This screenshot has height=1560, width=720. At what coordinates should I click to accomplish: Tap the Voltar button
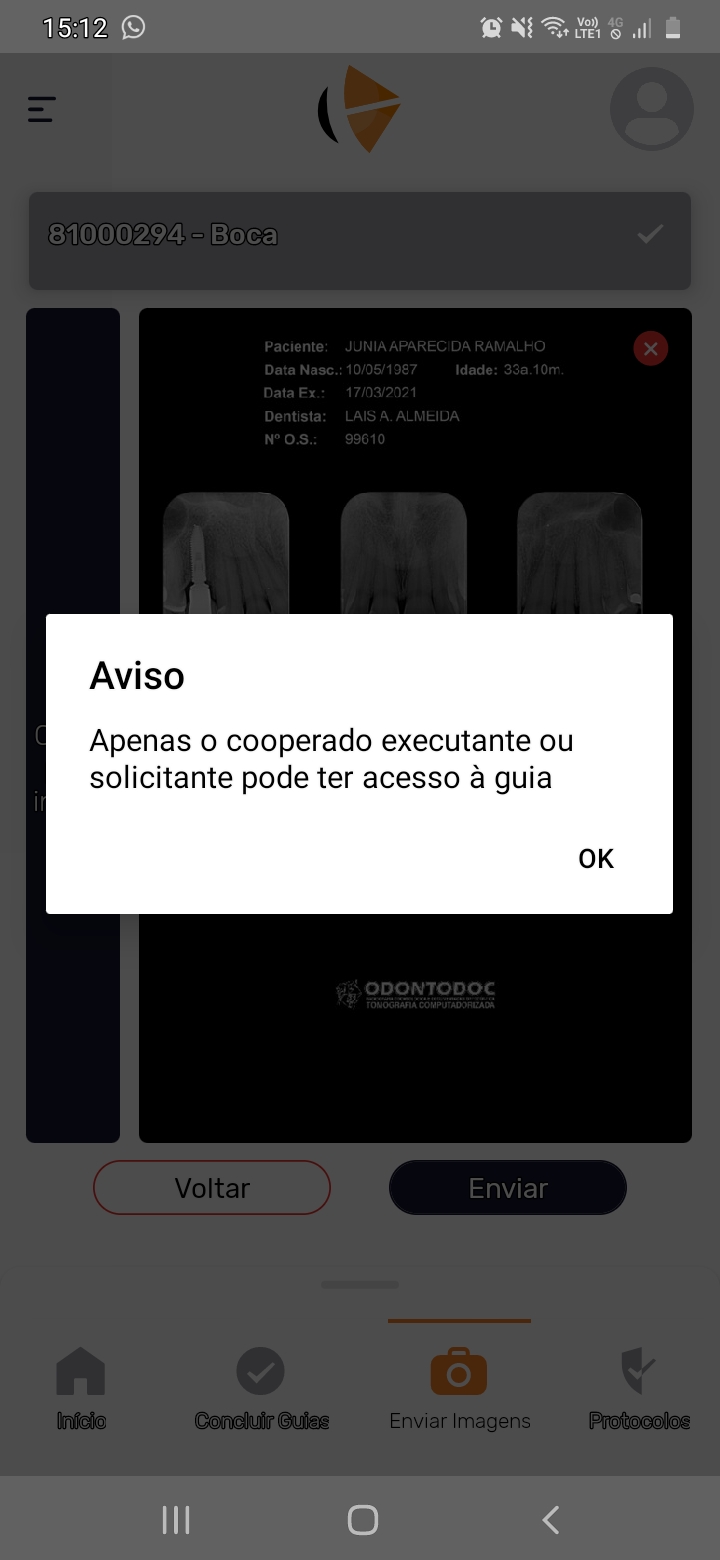212,1188
